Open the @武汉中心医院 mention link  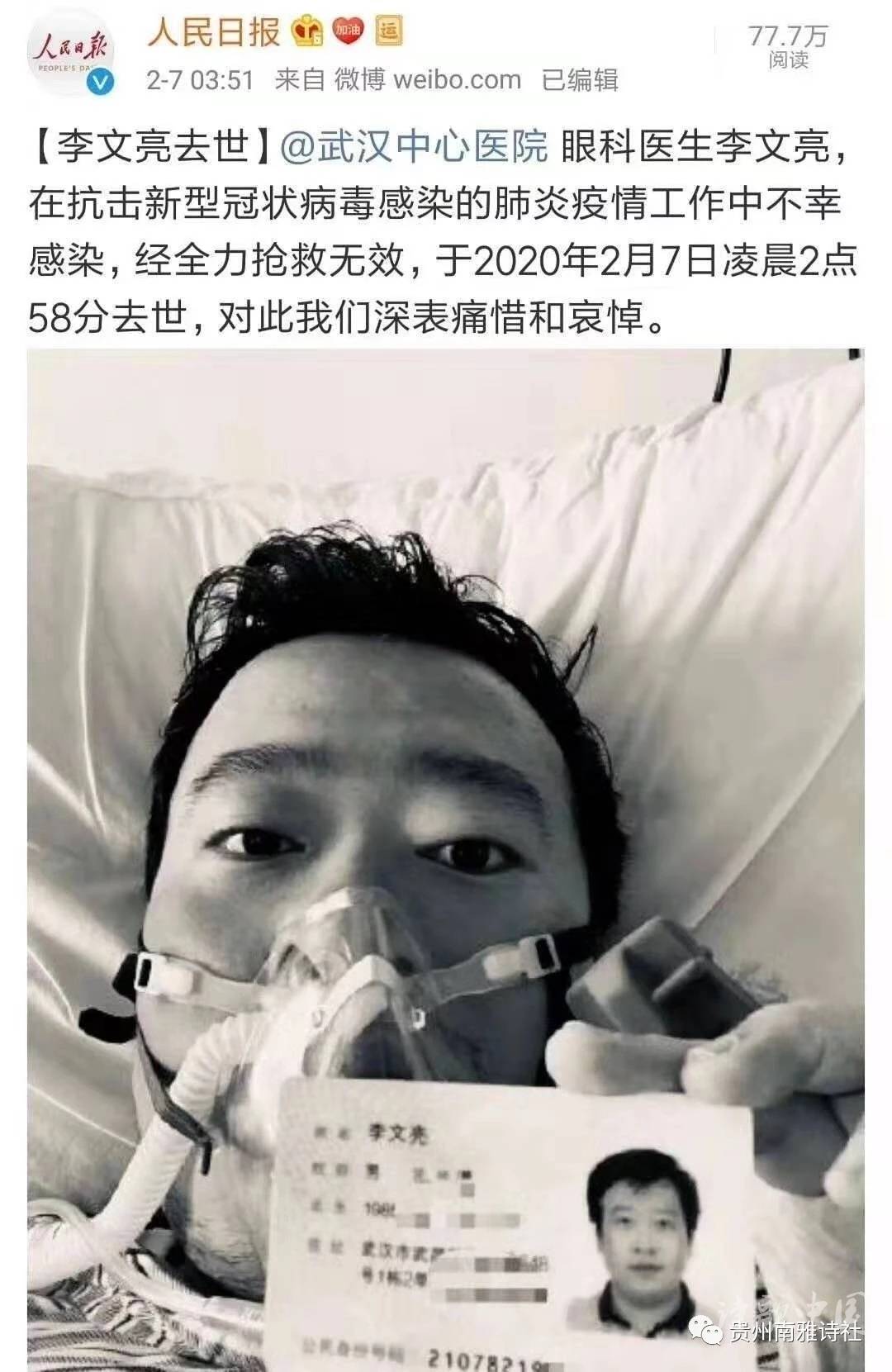point(415,146)
